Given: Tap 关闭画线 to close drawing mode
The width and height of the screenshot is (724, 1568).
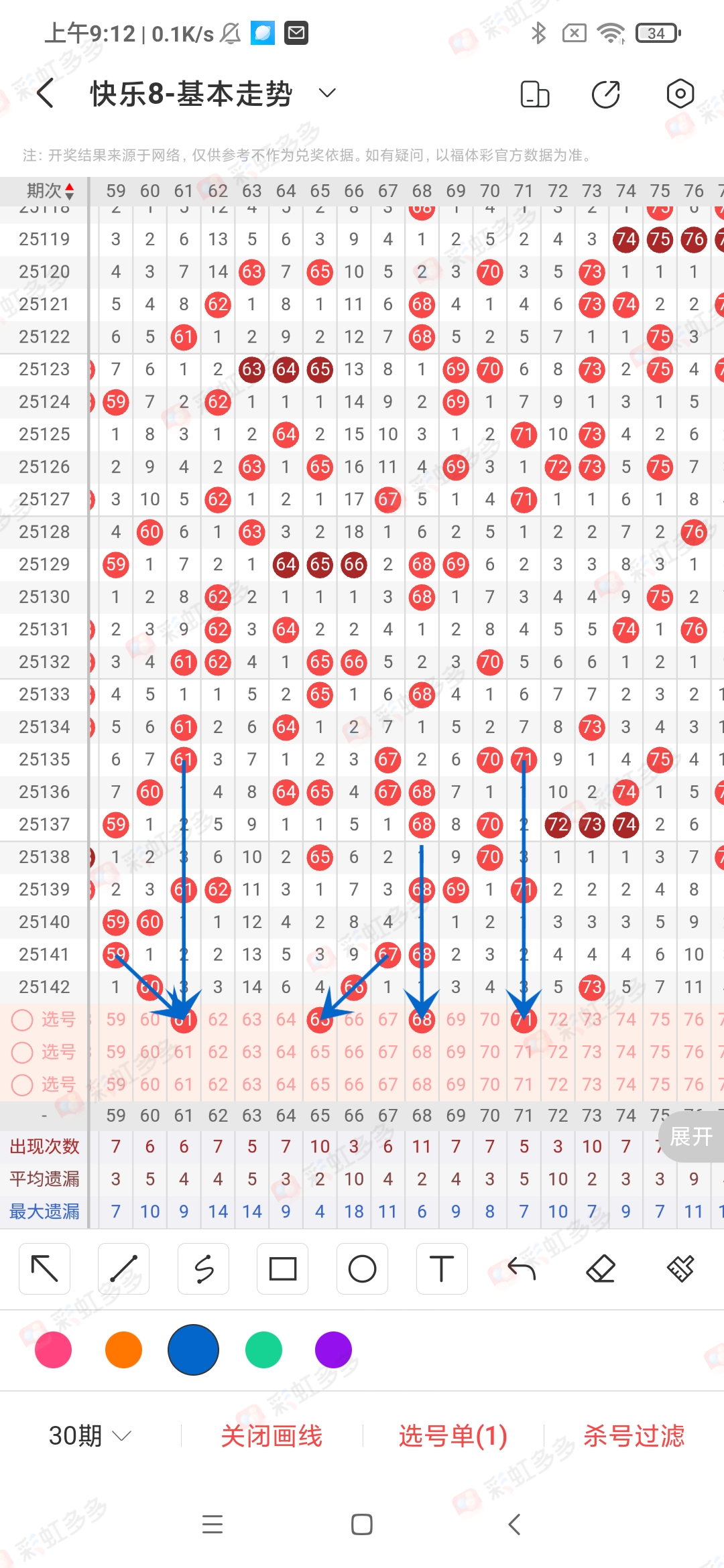Looking at the screenshot, I should click(271, 1435).
